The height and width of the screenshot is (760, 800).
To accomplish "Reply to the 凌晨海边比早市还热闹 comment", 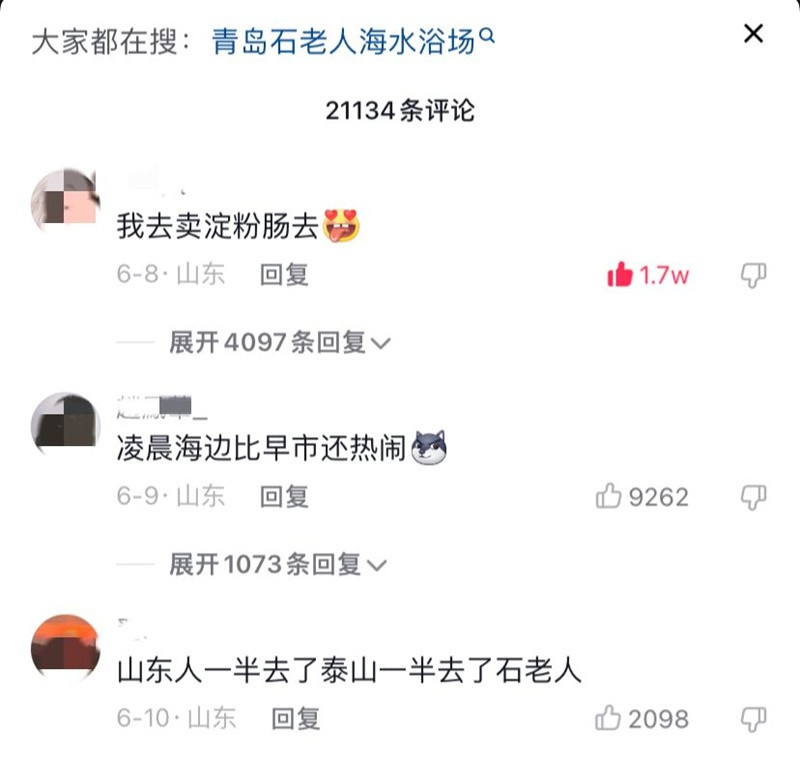I will coord(284,496).
